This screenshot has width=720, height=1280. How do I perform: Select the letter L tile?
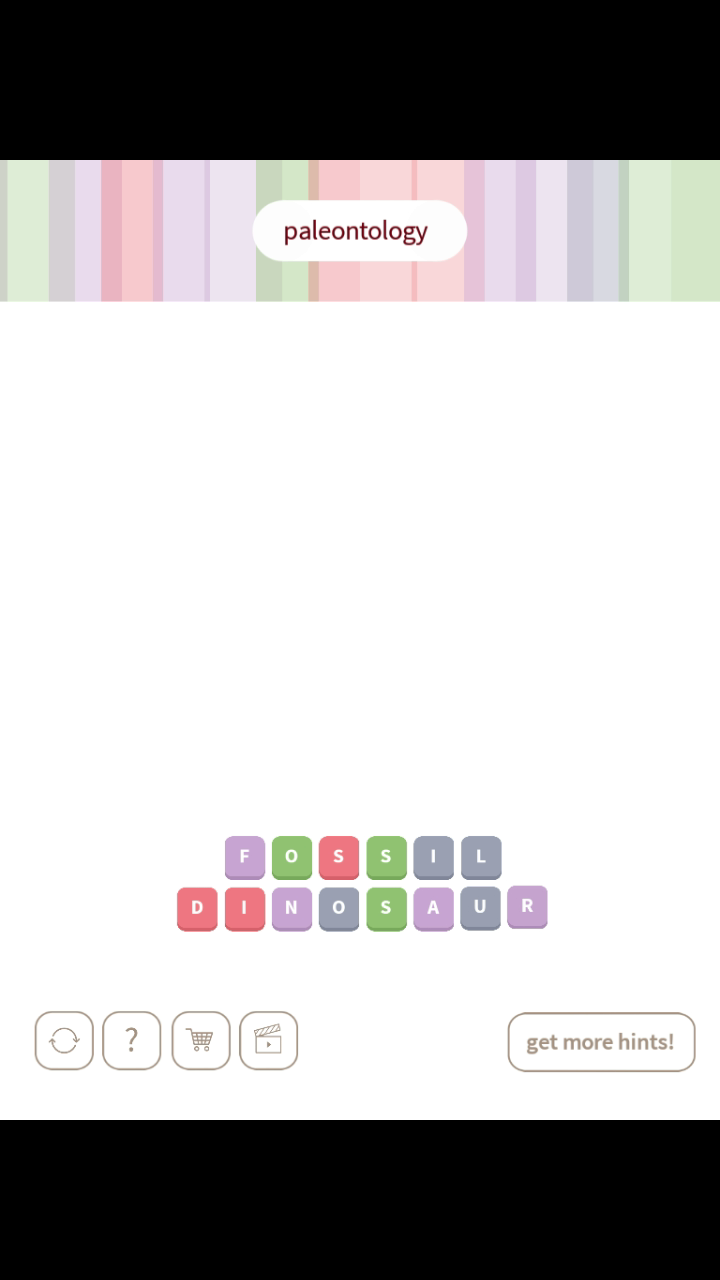pyautogui.click(x=481, y=857)
